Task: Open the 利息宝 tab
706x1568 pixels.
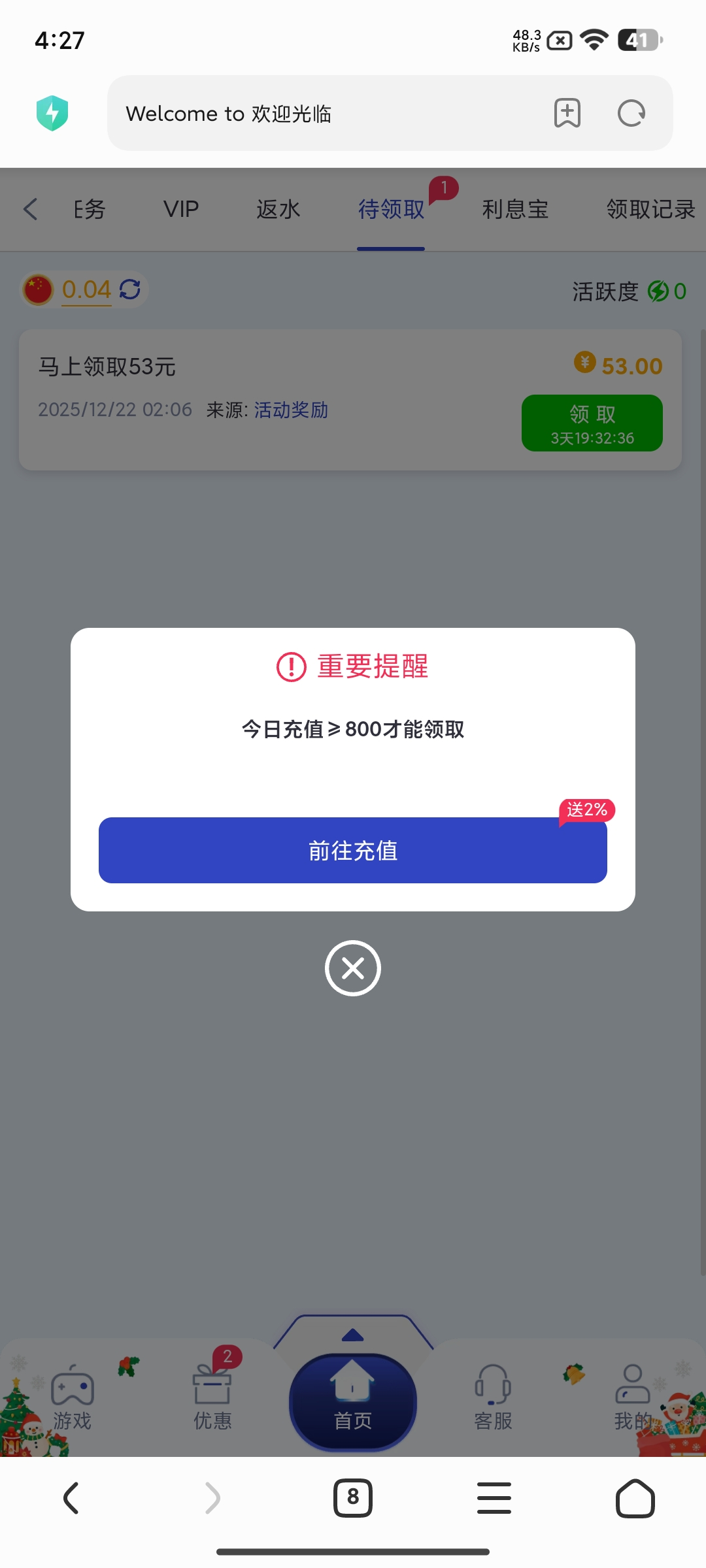Action: [x=515, y=210]
